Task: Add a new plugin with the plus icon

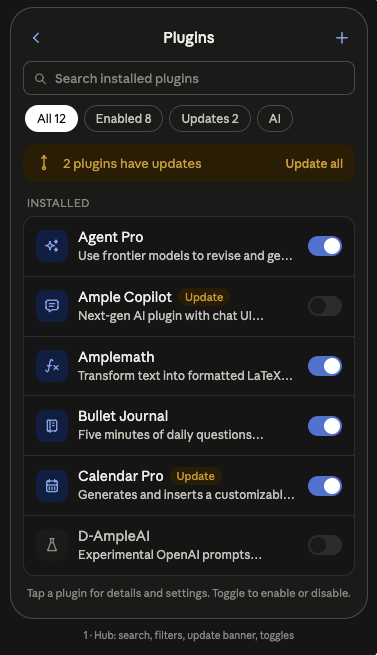Action: (341, 38)
